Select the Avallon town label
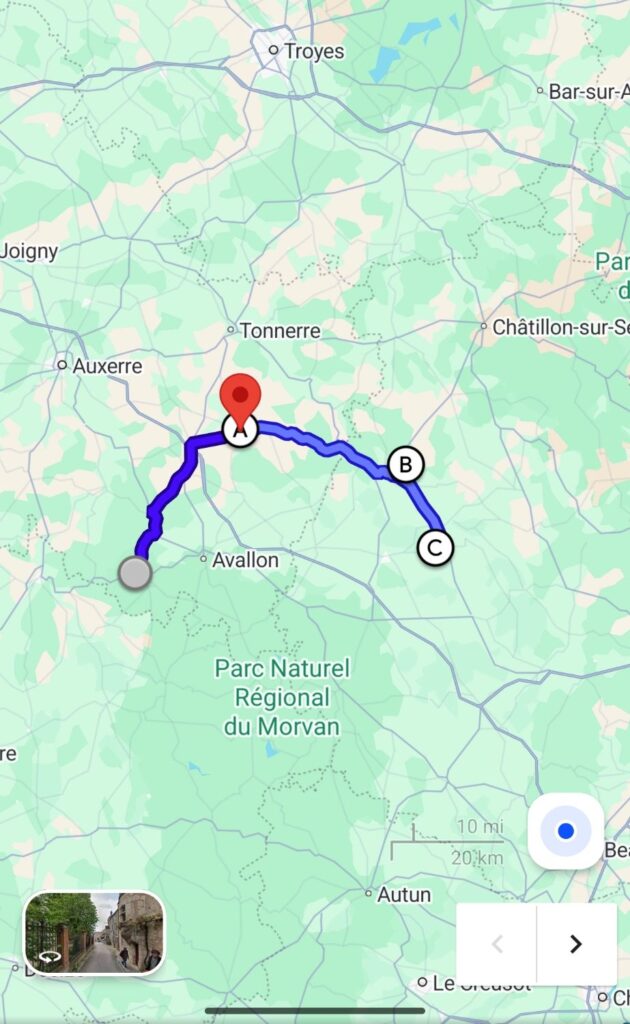 click(244, 560)
